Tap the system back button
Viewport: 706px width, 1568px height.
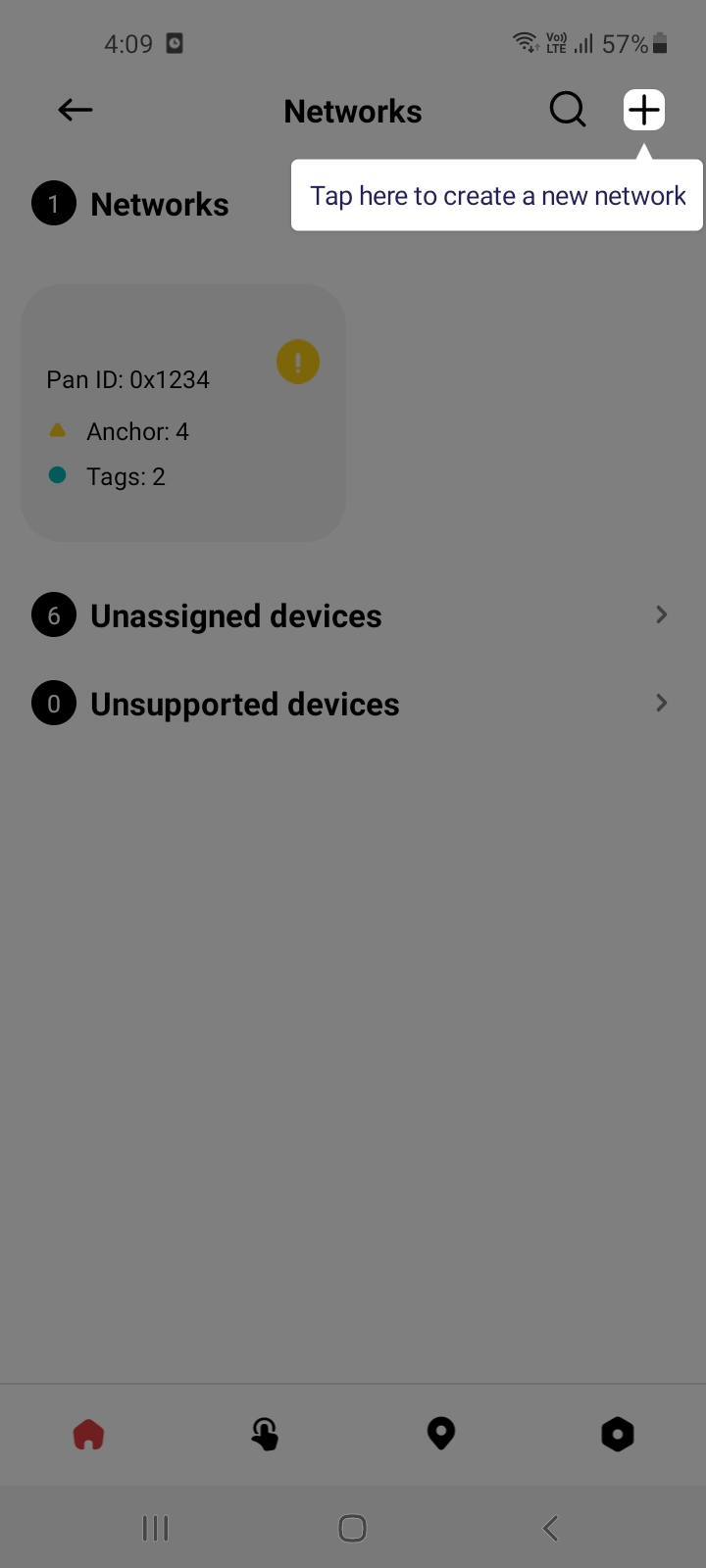(550, 1528)
